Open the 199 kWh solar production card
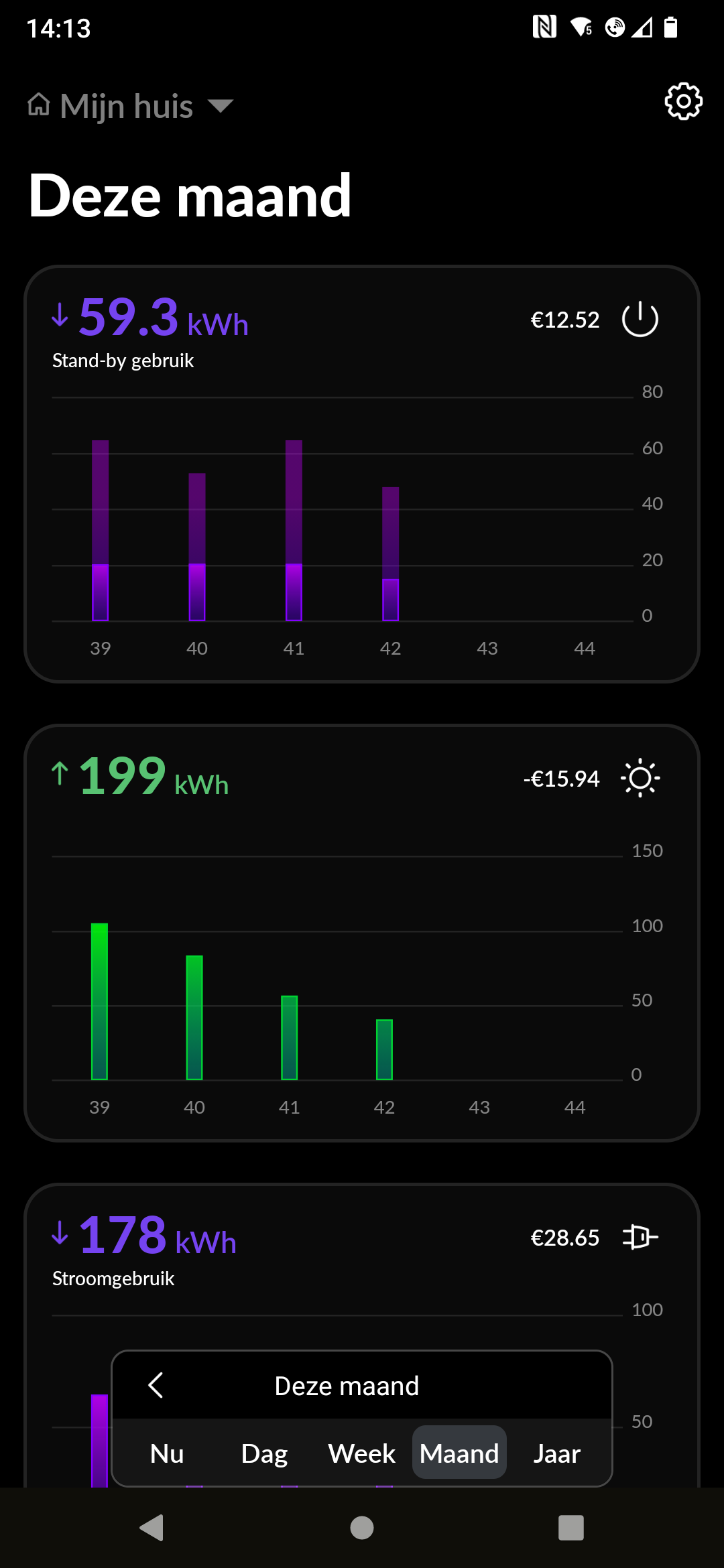The width and height of the screenshot is (724, 1568). tap(362, 932)
